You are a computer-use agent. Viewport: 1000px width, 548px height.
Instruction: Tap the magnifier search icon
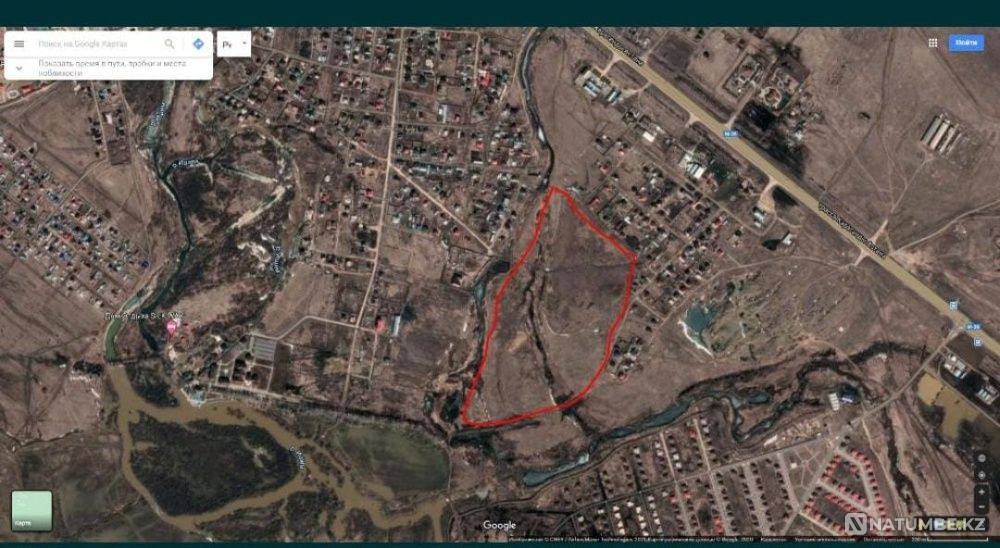[170, 44]
